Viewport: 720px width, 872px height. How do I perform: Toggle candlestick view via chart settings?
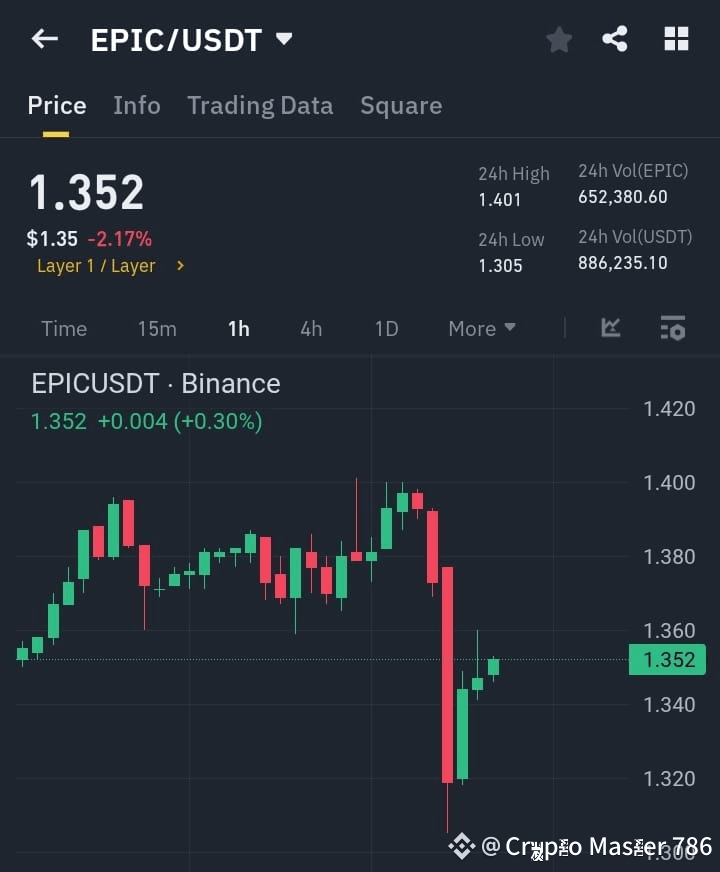click(672, 328)
